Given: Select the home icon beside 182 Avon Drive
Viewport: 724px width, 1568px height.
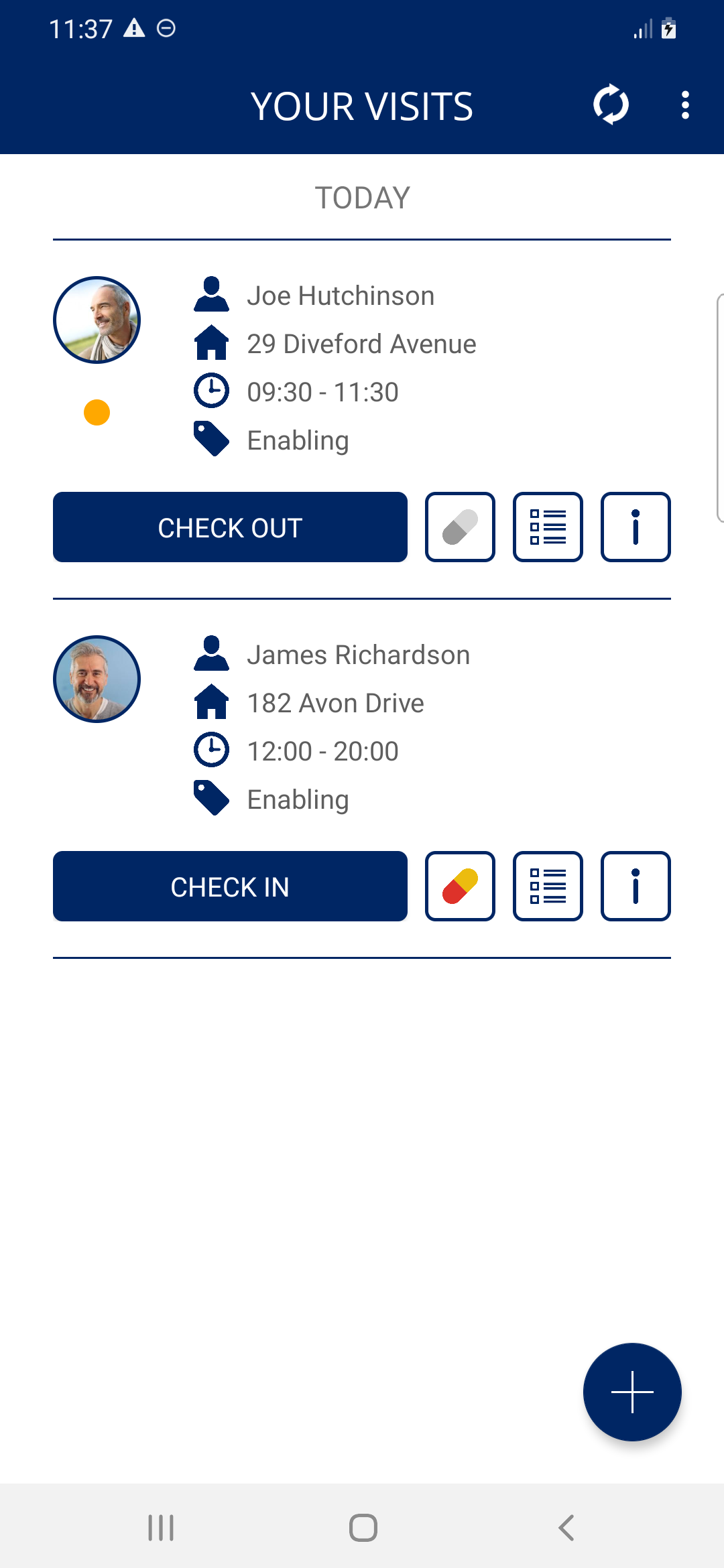Looking at the screenshot, I should pos(211,702).
